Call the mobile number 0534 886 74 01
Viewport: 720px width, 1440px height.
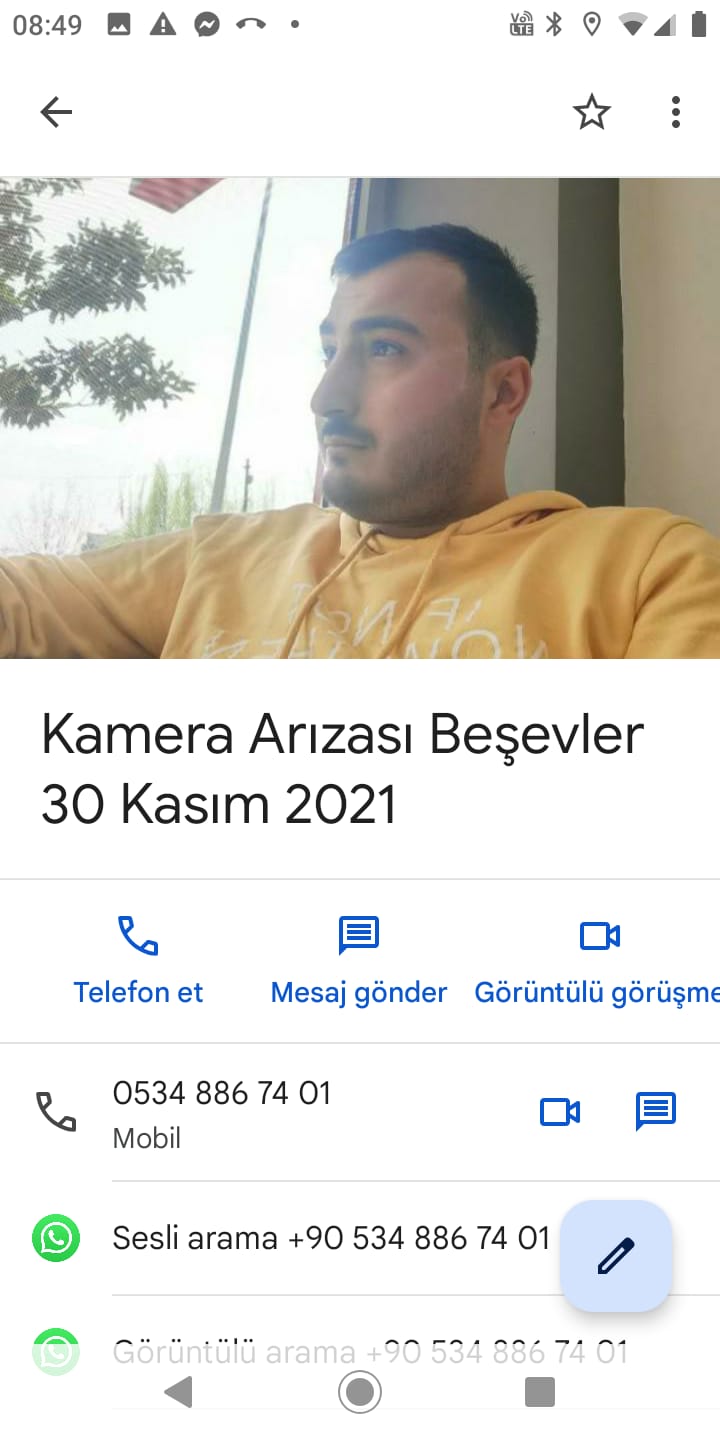[x=222, y=1110]
